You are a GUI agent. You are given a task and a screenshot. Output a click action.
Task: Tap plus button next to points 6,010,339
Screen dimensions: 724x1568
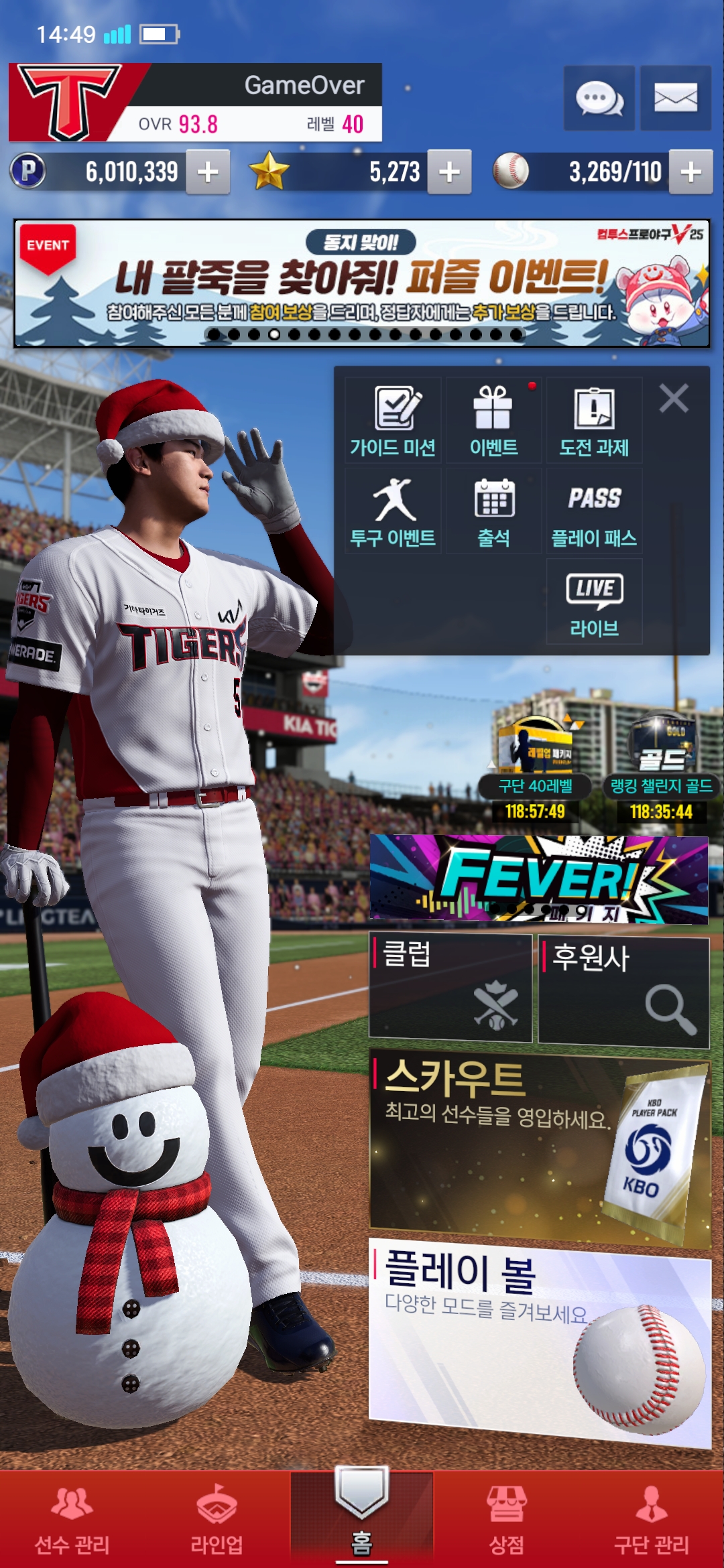pyautogui.click(x=208, y=172)
